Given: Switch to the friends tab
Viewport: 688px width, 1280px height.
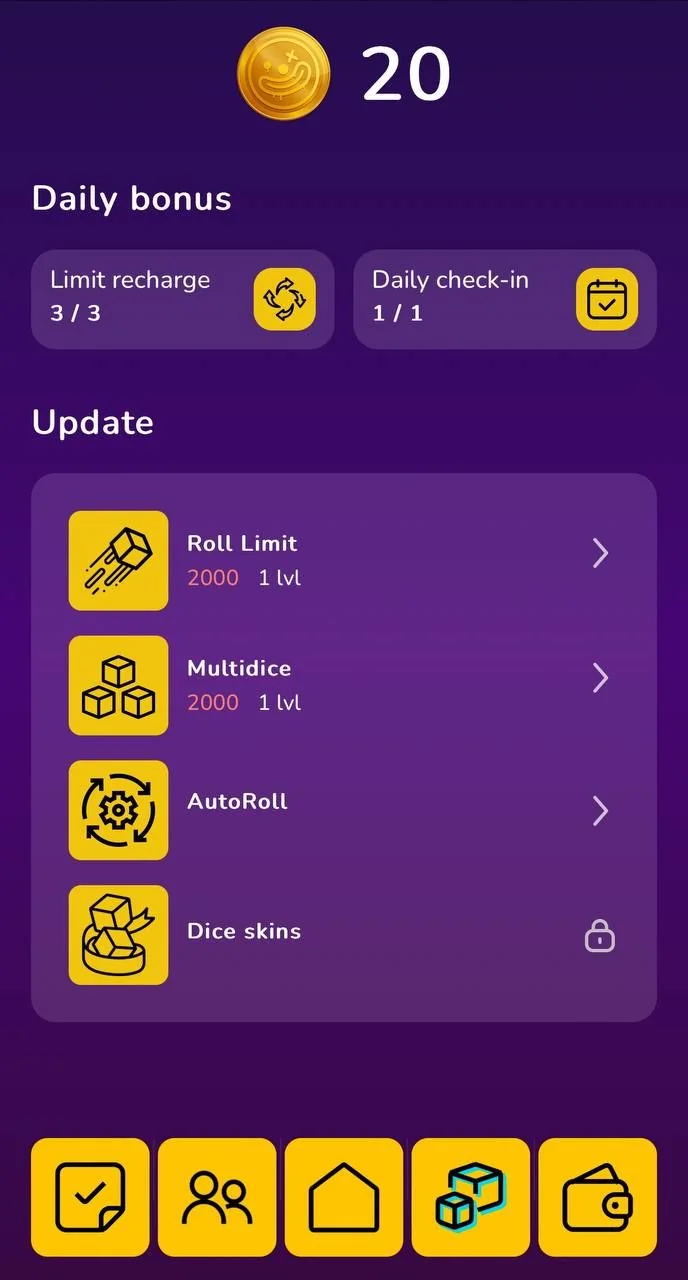Looking at the screenshot, I should 217,1197.
